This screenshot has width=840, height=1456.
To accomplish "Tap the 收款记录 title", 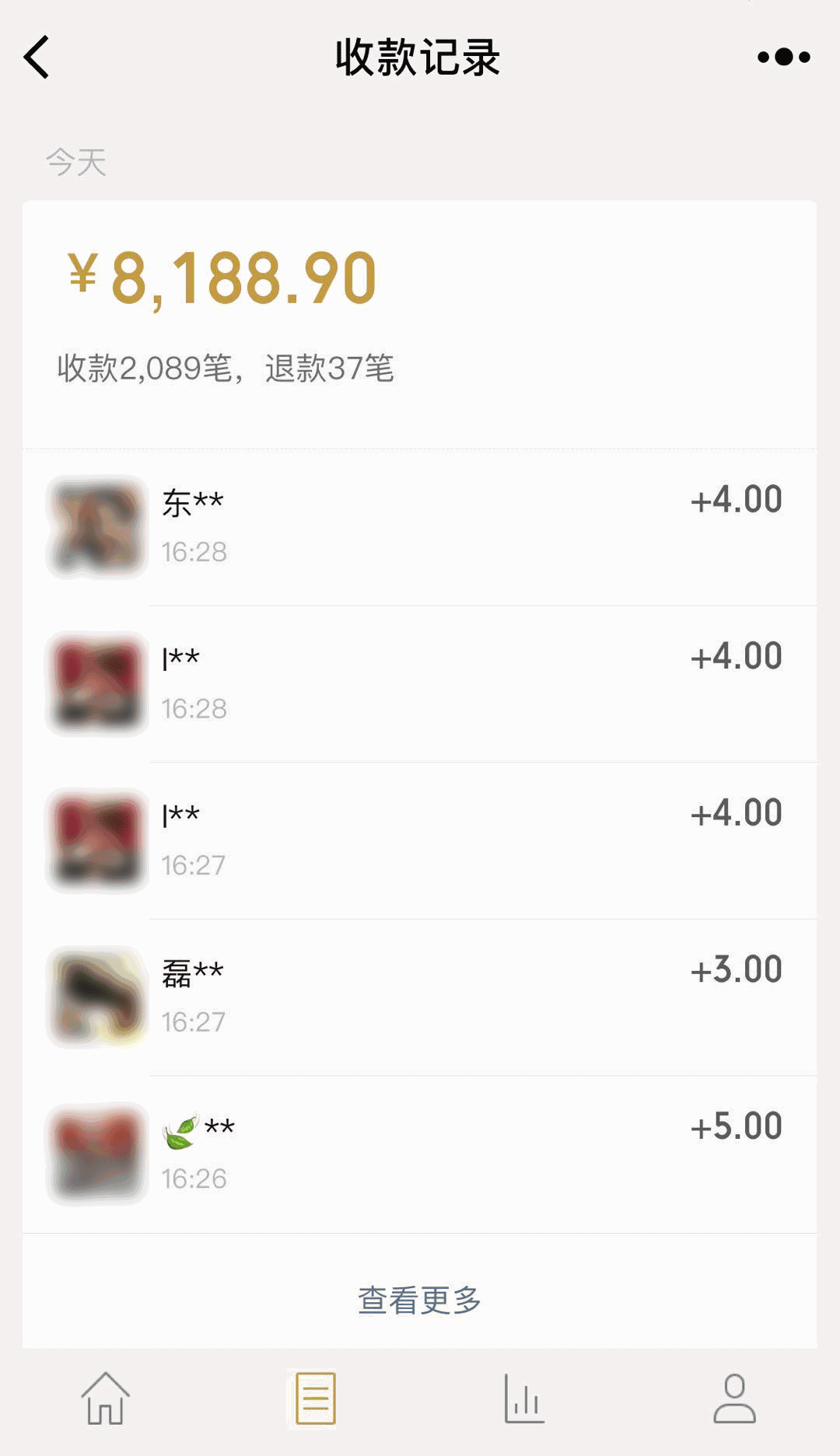I will click(x=420, y=58).
